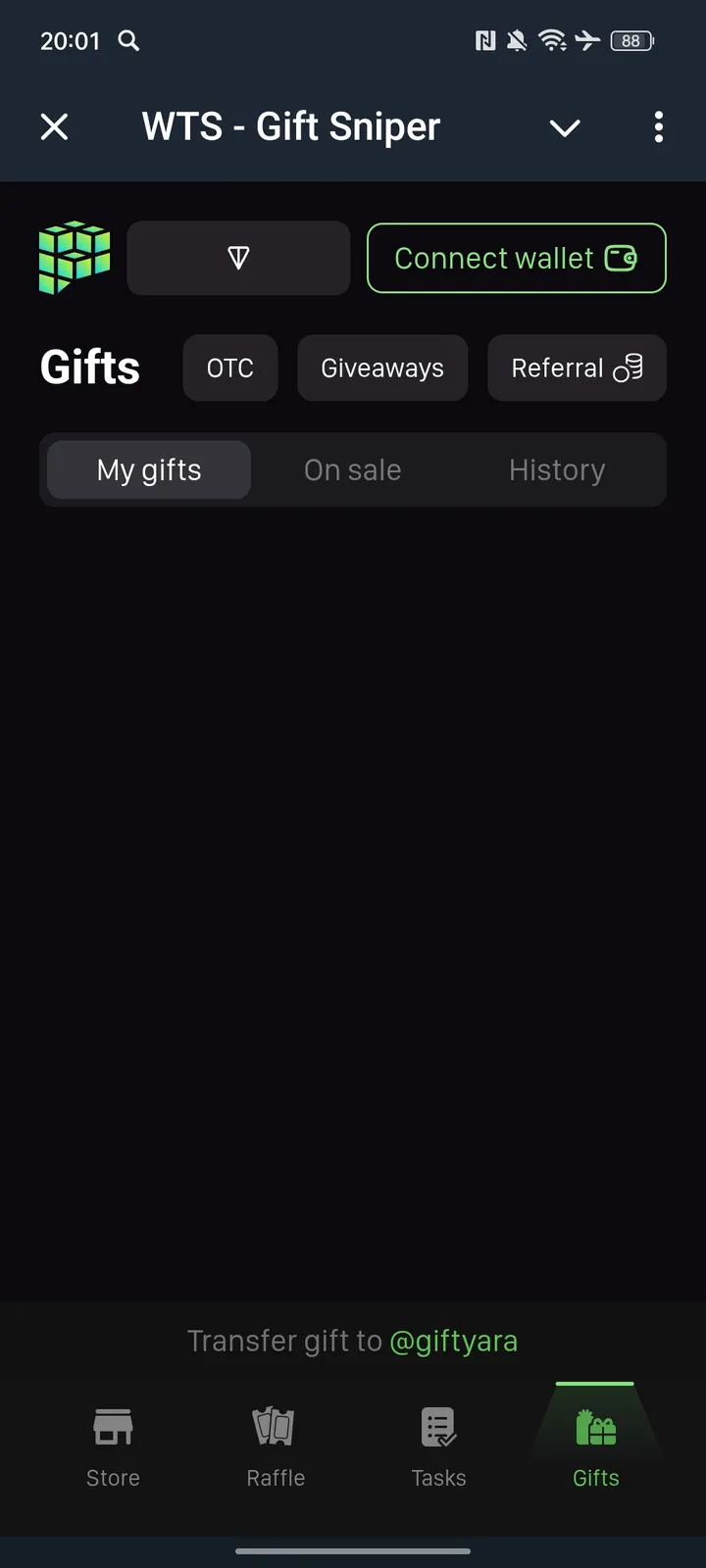Toggle the OTC filter
Viewport: 706px width, 1568px height.
click(229, 367)
